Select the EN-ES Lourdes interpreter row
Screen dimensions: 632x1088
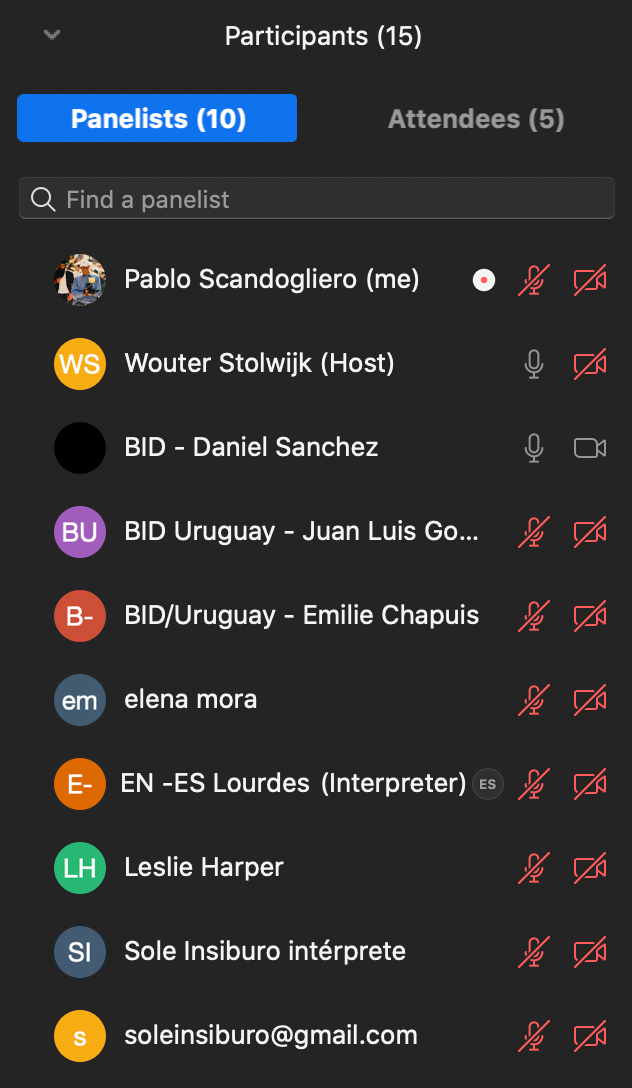click(x=293, y=784)
